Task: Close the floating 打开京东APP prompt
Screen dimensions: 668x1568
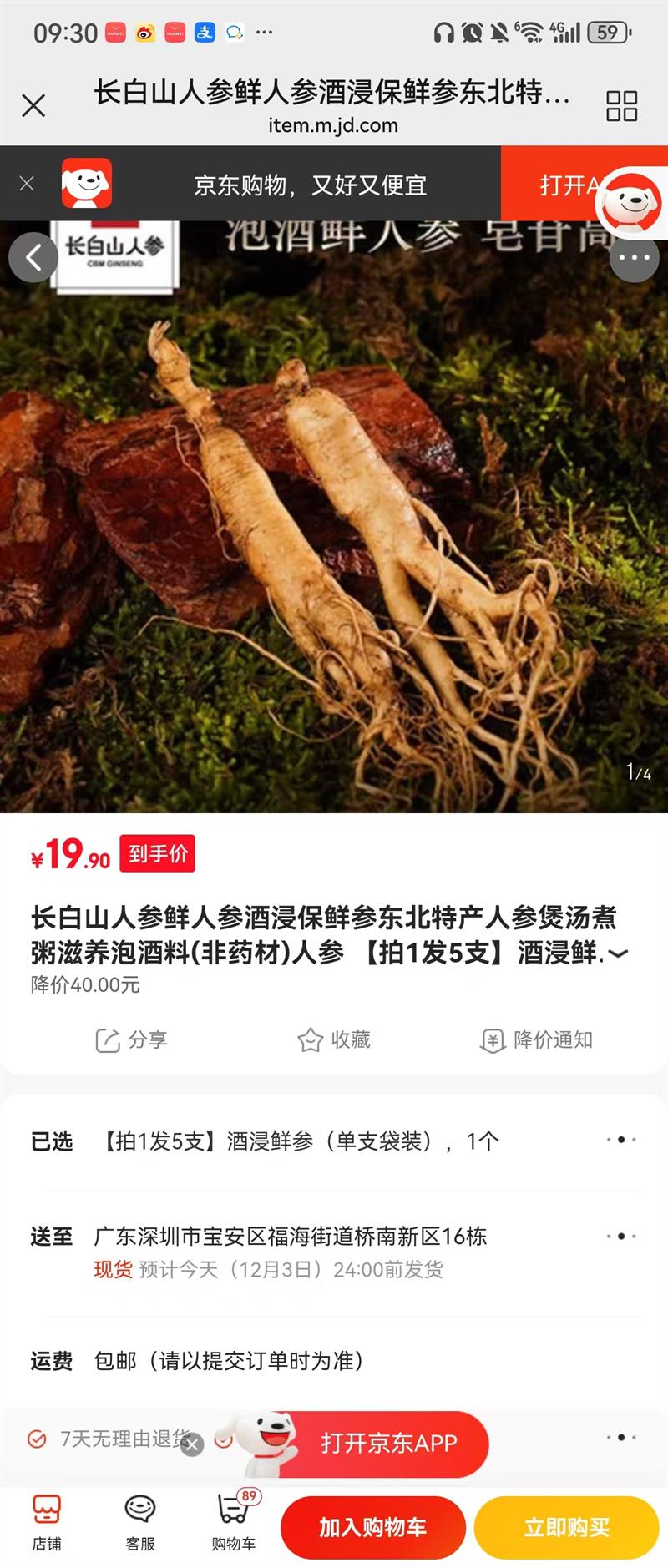Action: point(192,1444)
